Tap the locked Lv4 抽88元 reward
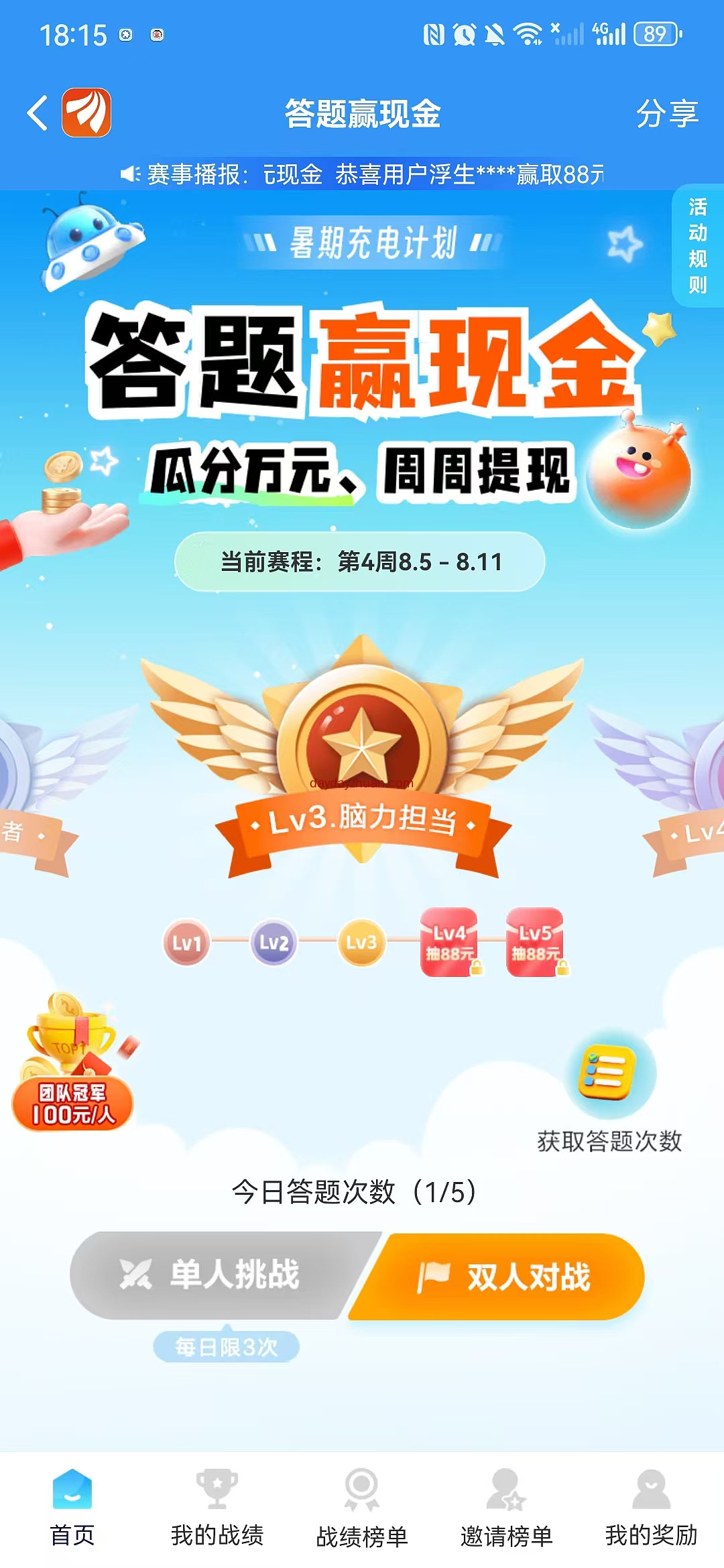This screenshot has height=1568, width=724. (450, 942)
